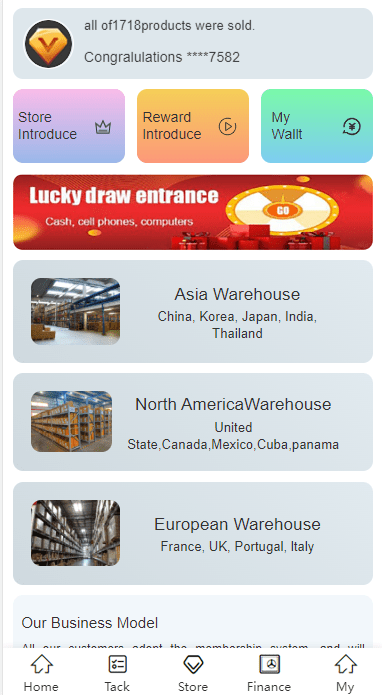The width and height of the screenshot is (382, 695).
Task: Select the North America Warehouse card
Action: 193,422
